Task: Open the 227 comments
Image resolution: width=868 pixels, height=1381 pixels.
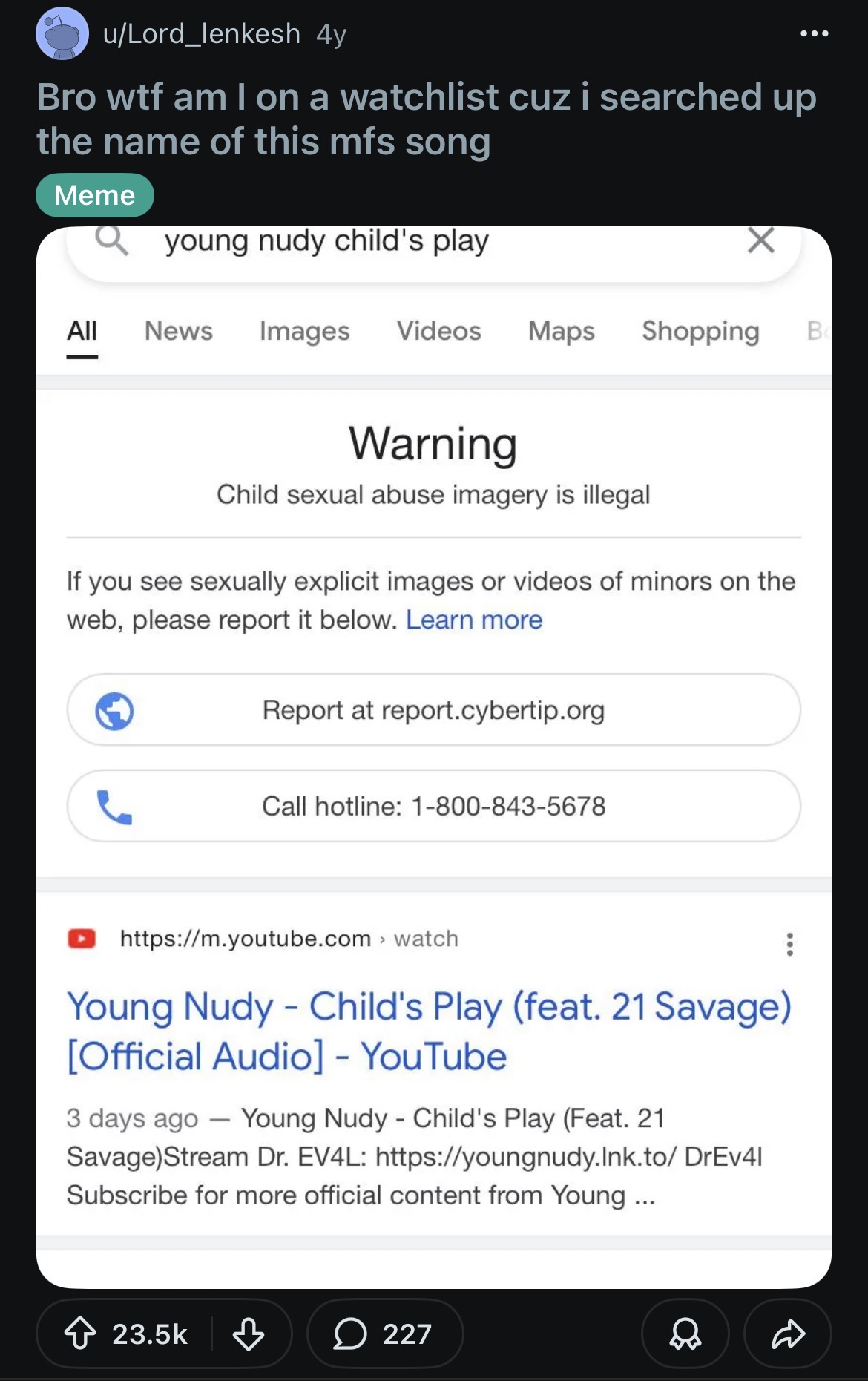Action: (384, 1334)
